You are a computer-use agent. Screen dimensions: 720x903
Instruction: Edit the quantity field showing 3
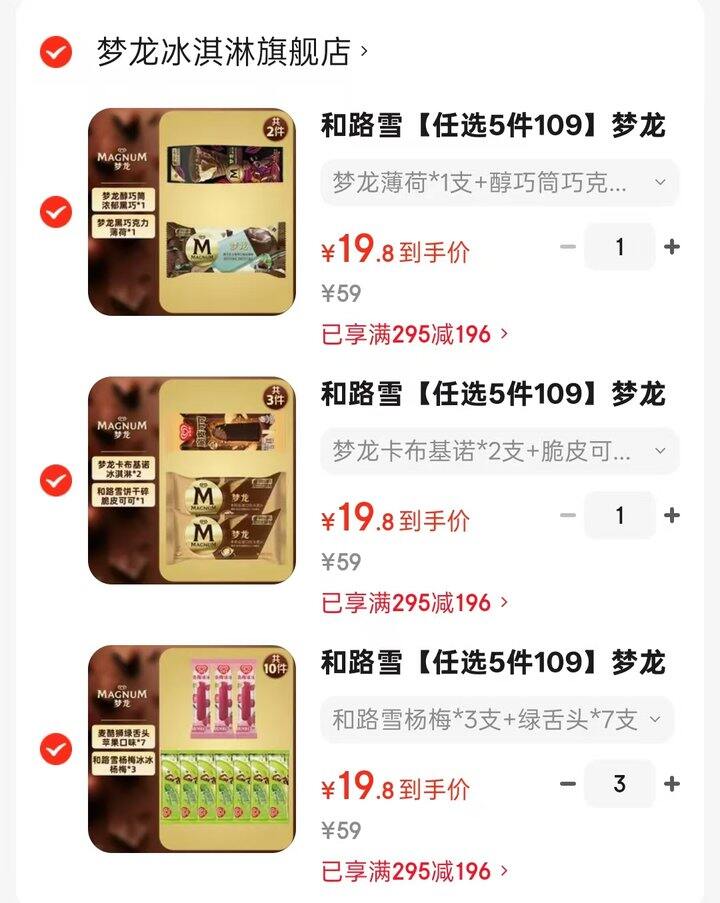(619, 784)
